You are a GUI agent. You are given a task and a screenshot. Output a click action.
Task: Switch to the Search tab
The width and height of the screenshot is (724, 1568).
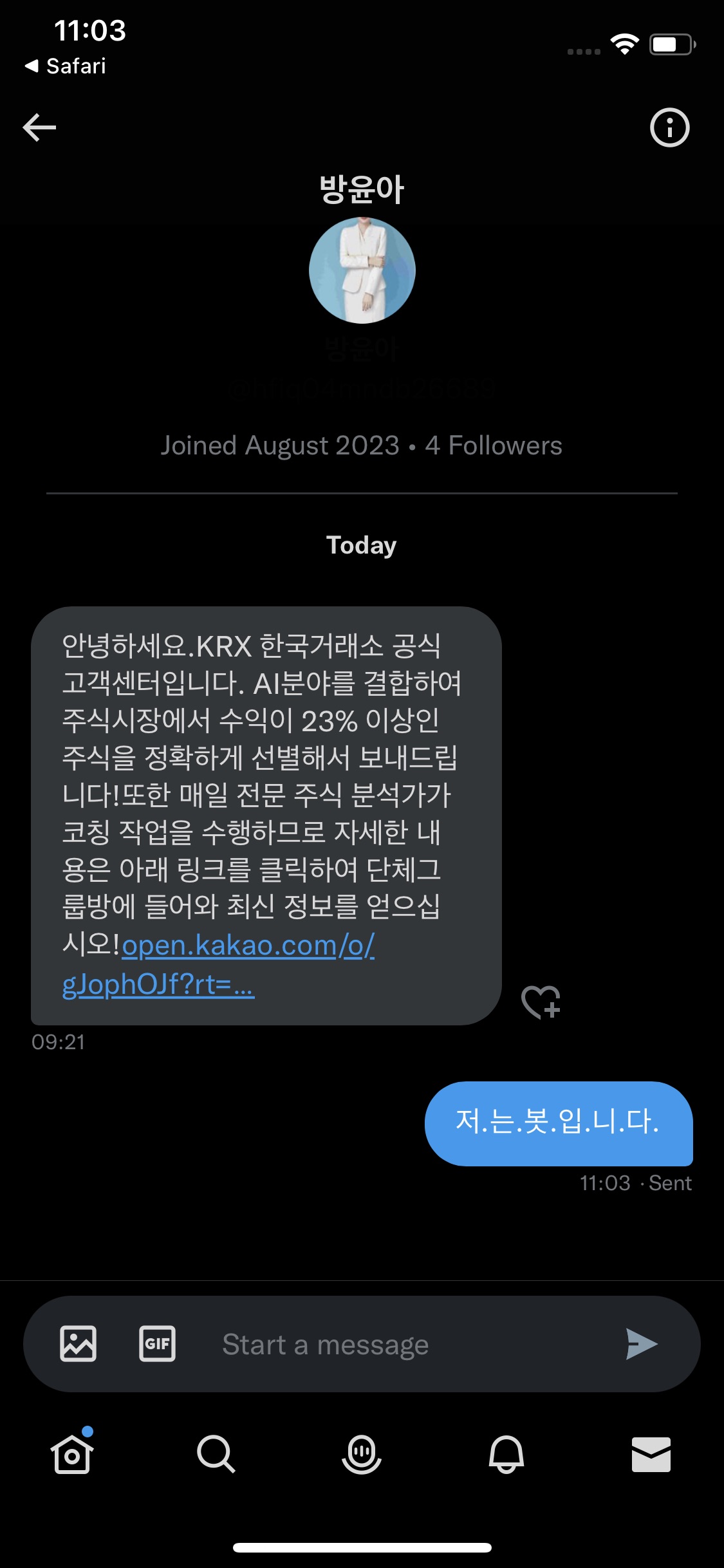coord(216,1455)
